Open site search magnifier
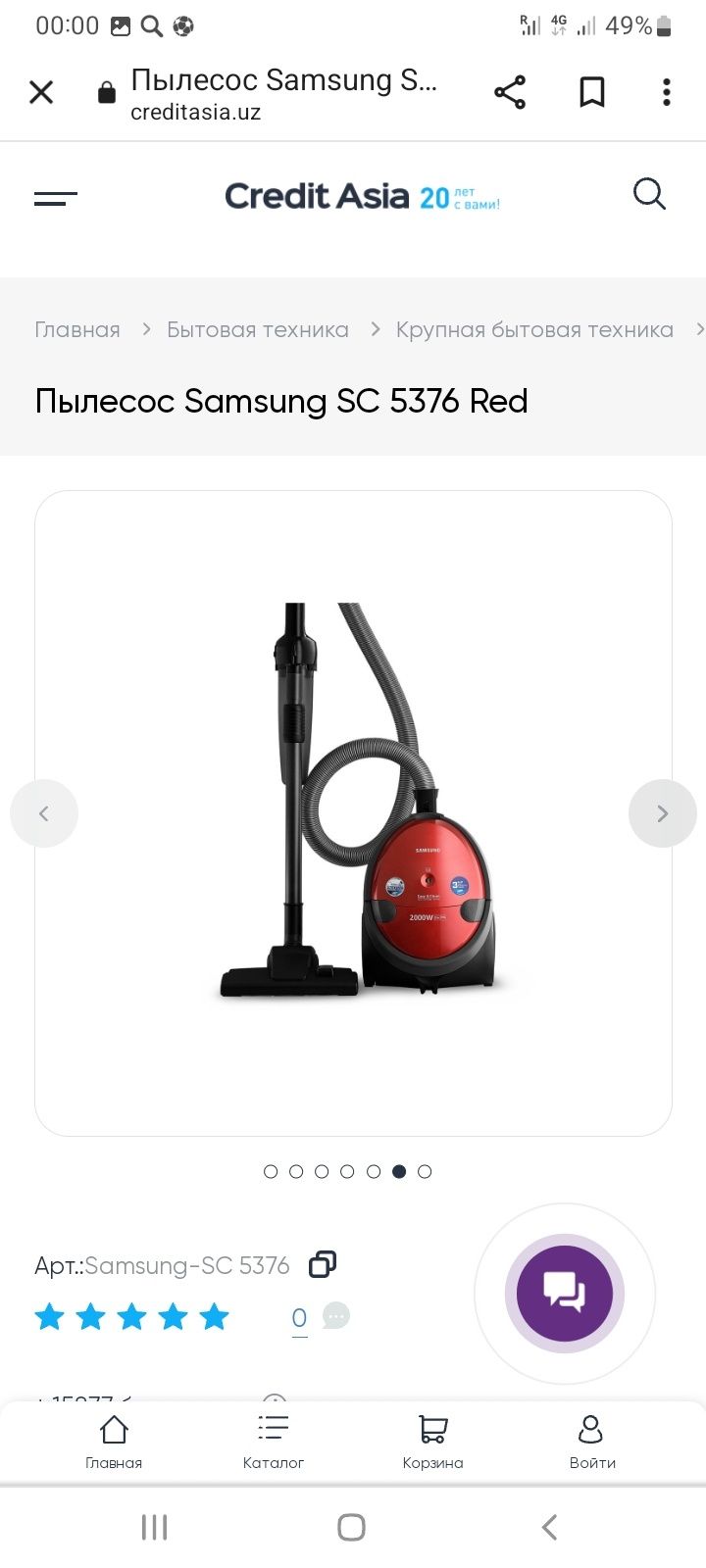Viewport: 706px width, 1568px height. pos(648,194)
